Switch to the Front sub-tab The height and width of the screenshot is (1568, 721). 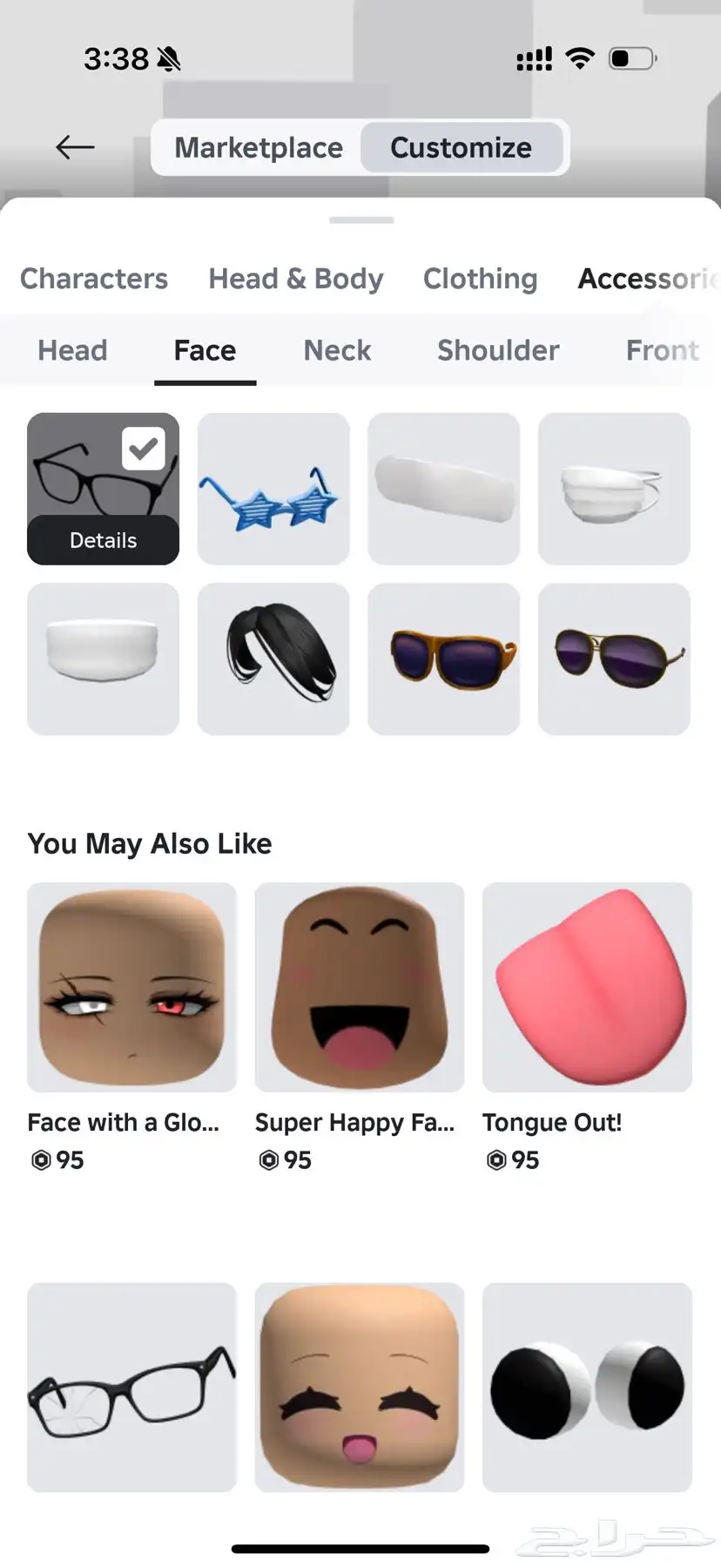(x=662, y=350)
